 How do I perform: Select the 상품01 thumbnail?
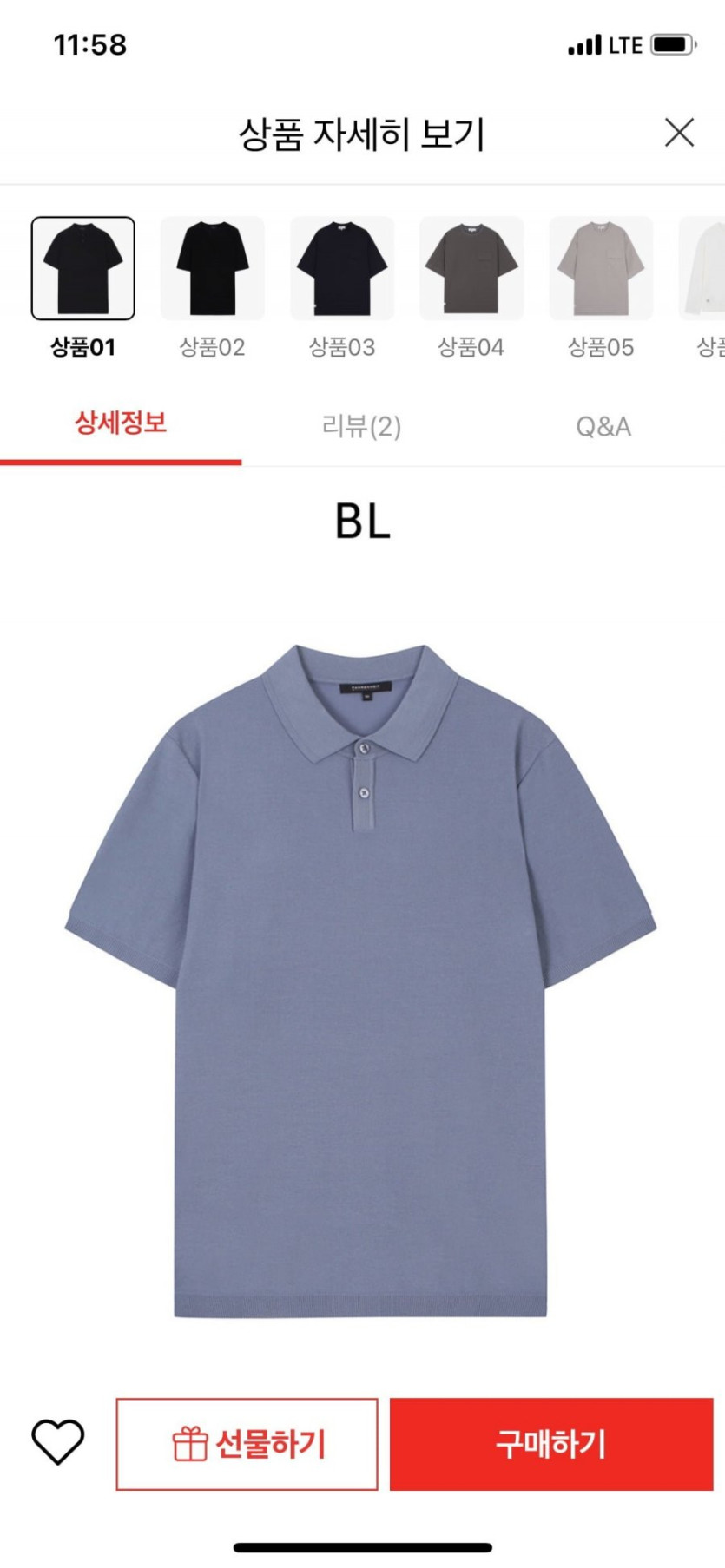pos(83,268)
